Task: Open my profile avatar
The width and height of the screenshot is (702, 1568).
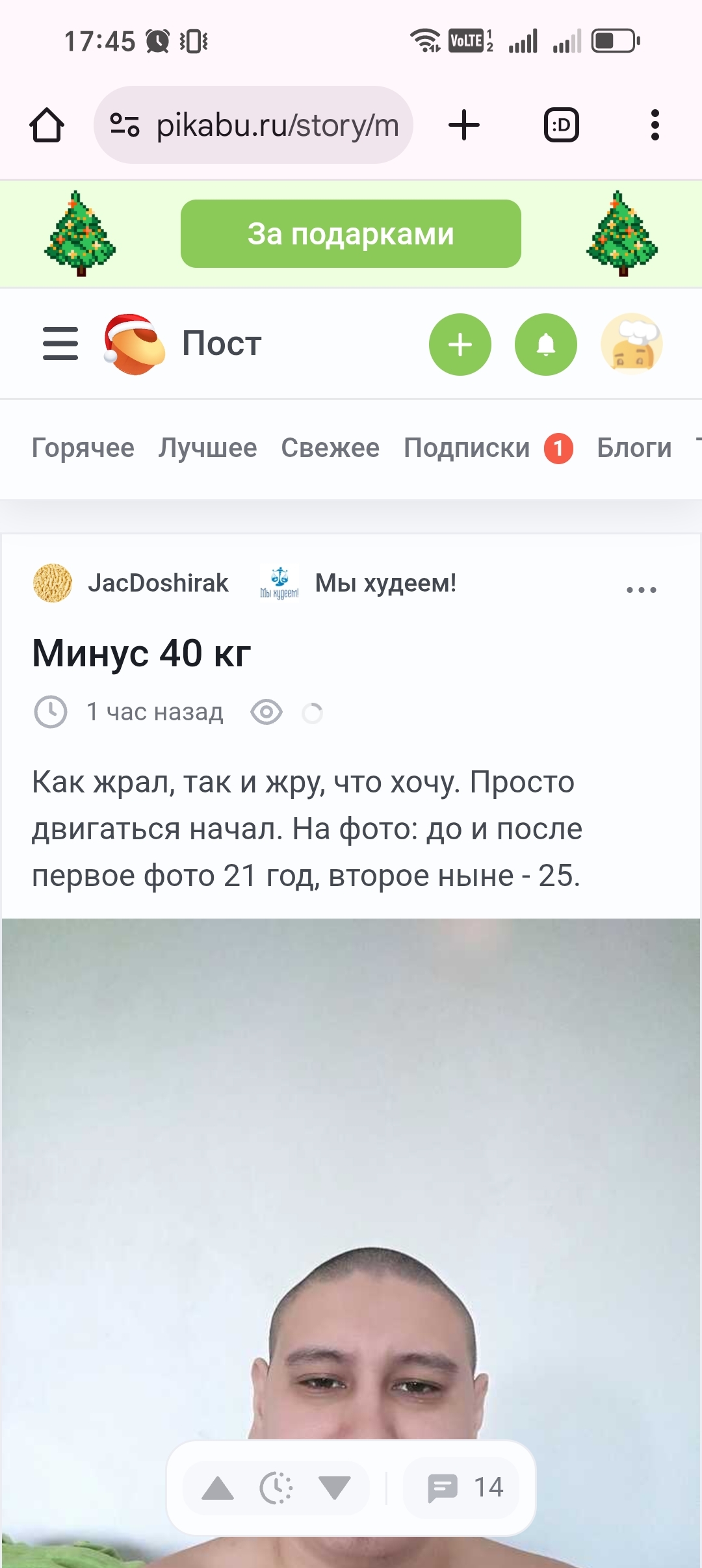Action: 631,345
